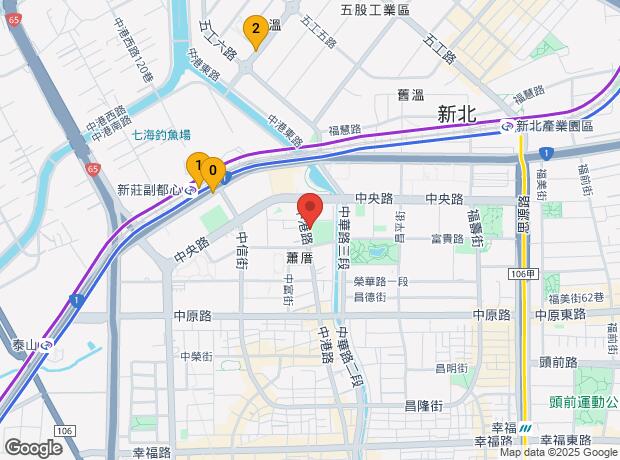Open the orange marker numbered 0
620x460 pixels.
tap(214, 172)
